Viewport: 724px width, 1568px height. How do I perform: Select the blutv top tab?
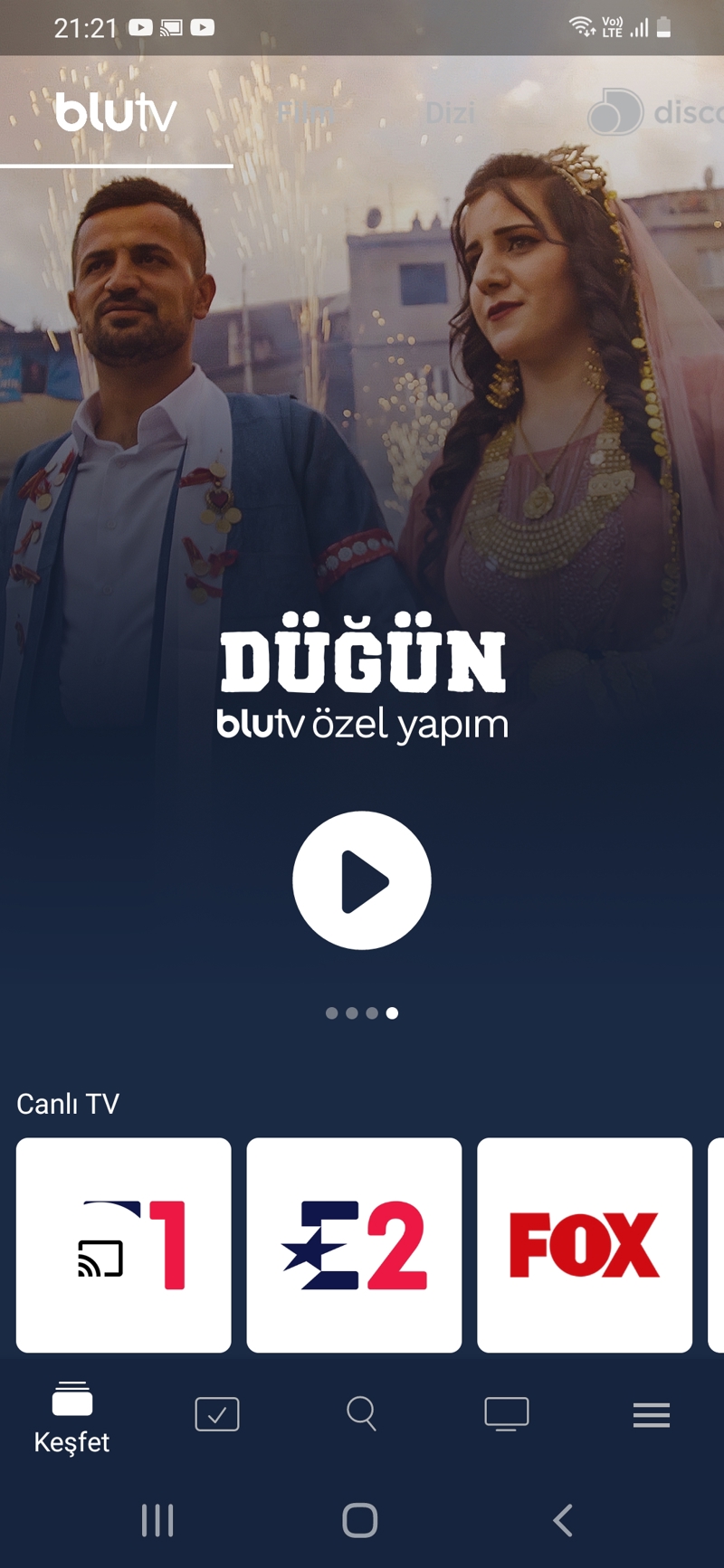[x=116, y=112]
